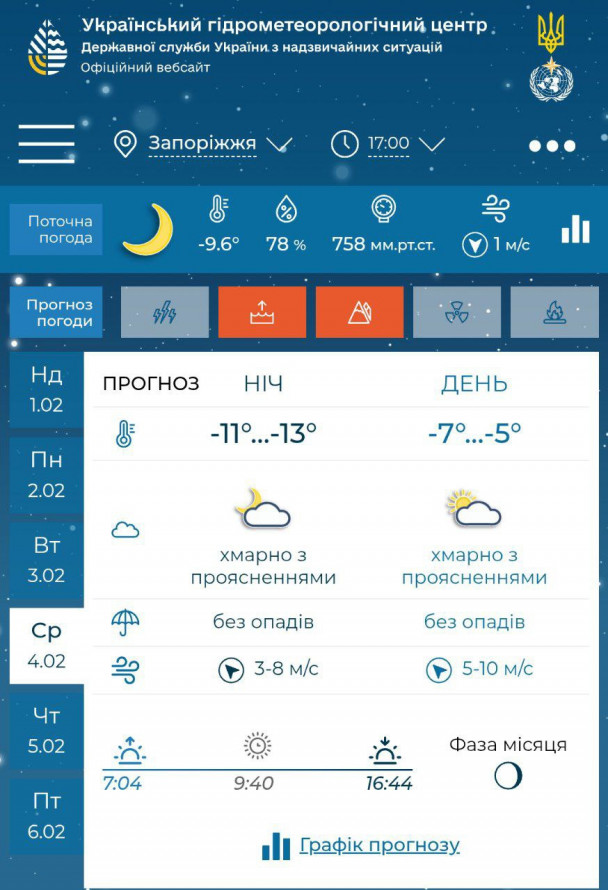This screenshot has height=890, width=608.
Task: Change the 17:00 time selection
Action: point(388,144)
